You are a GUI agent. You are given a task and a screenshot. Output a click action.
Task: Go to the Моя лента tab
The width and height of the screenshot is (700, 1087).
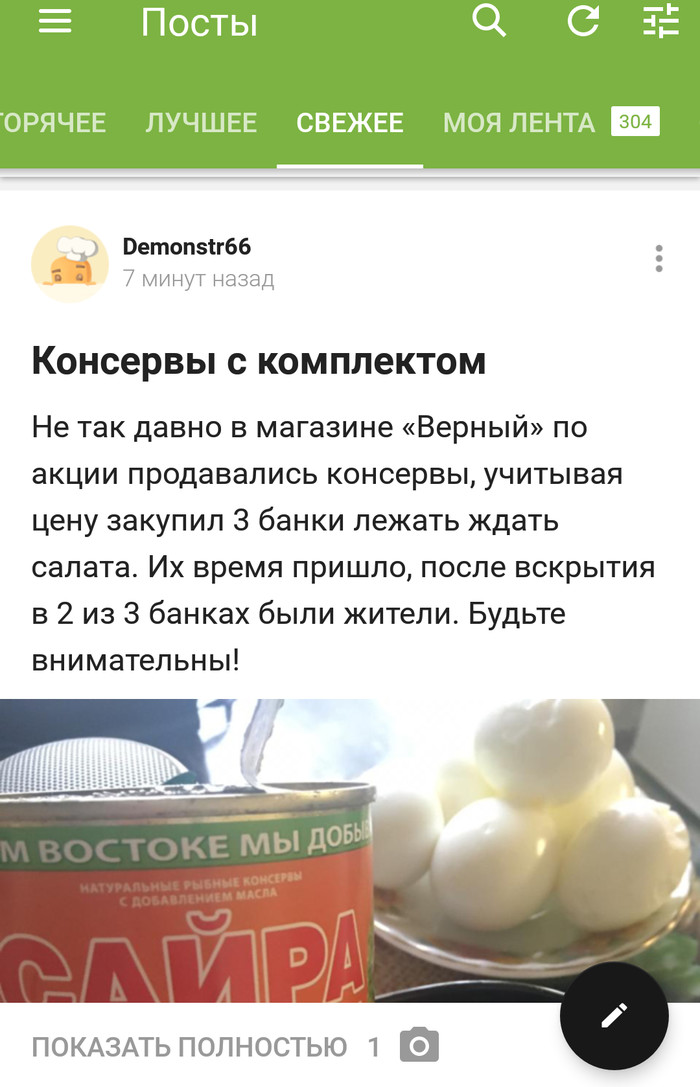[519, 123]
